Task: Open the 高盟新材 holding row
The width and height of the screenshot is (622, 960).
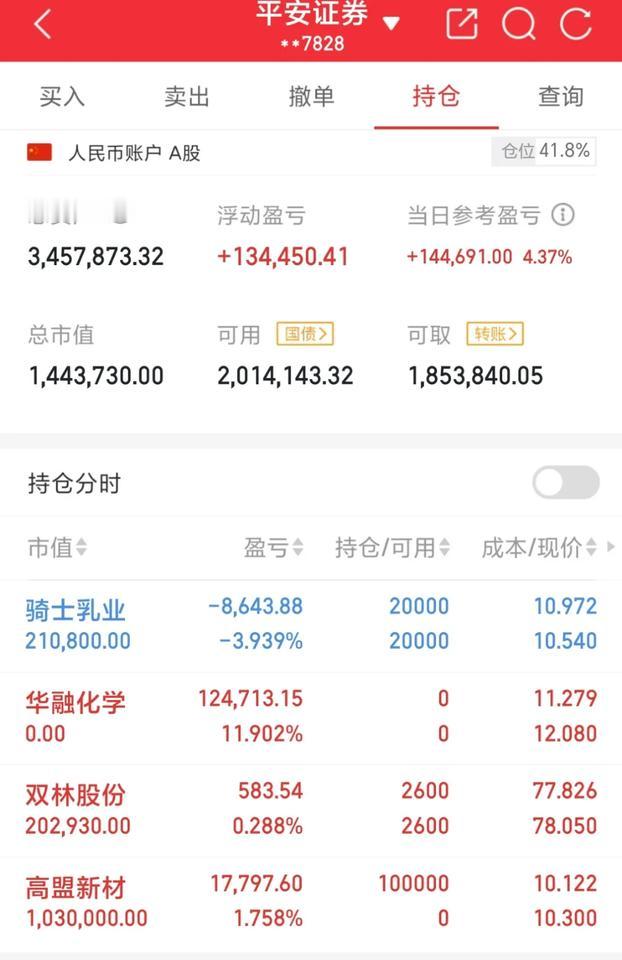Action: [x=311, y=900]
